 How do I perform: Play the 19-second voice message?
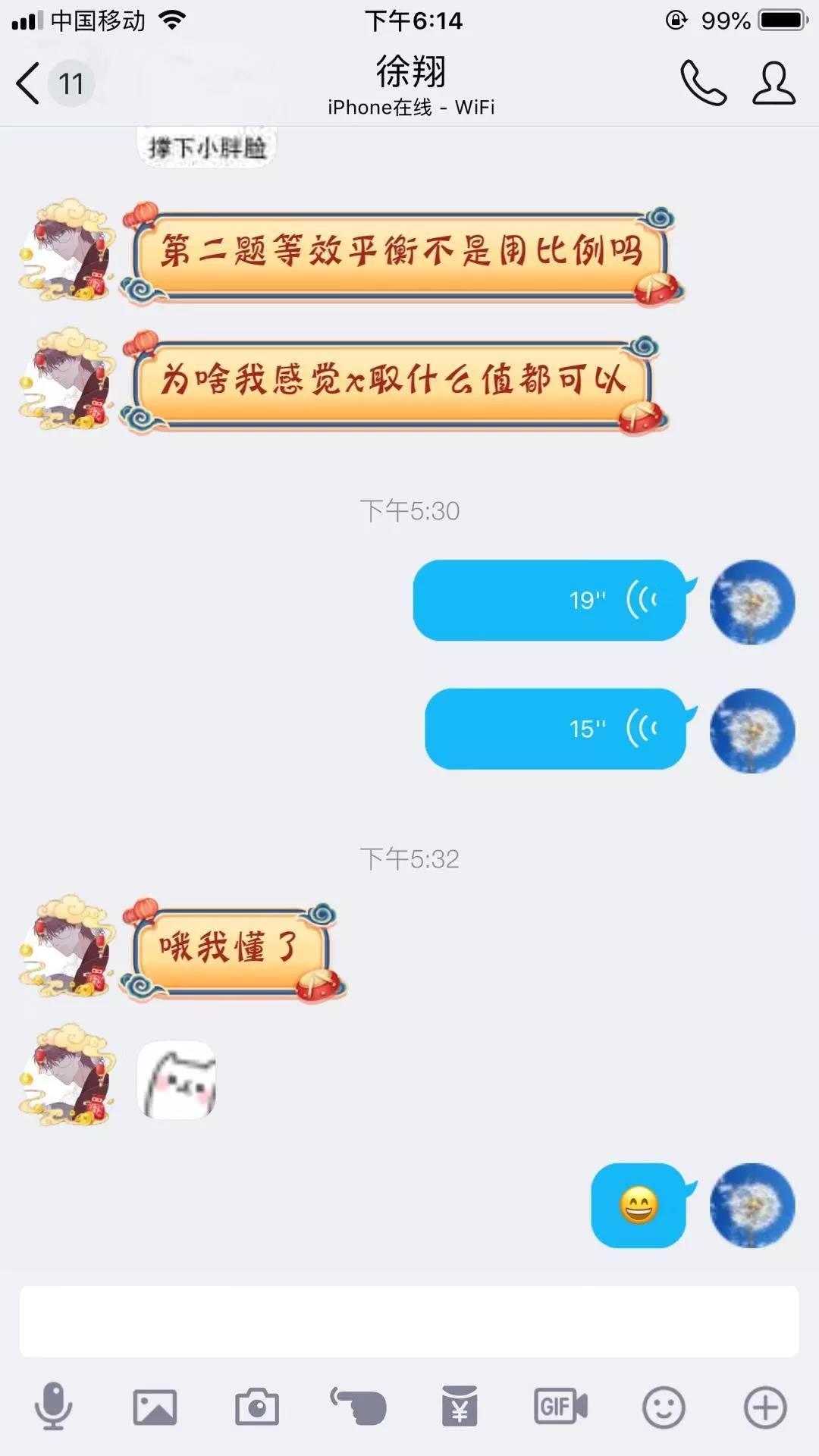pyautogui.click(x=549, y=601)
